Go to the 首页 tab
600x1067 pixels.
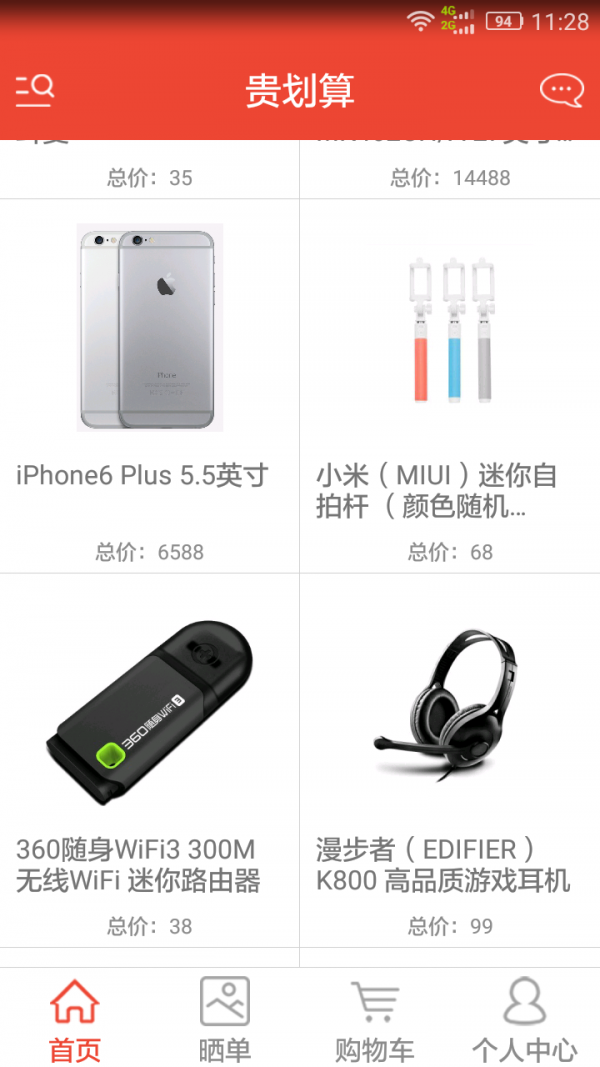[75, 1020]
